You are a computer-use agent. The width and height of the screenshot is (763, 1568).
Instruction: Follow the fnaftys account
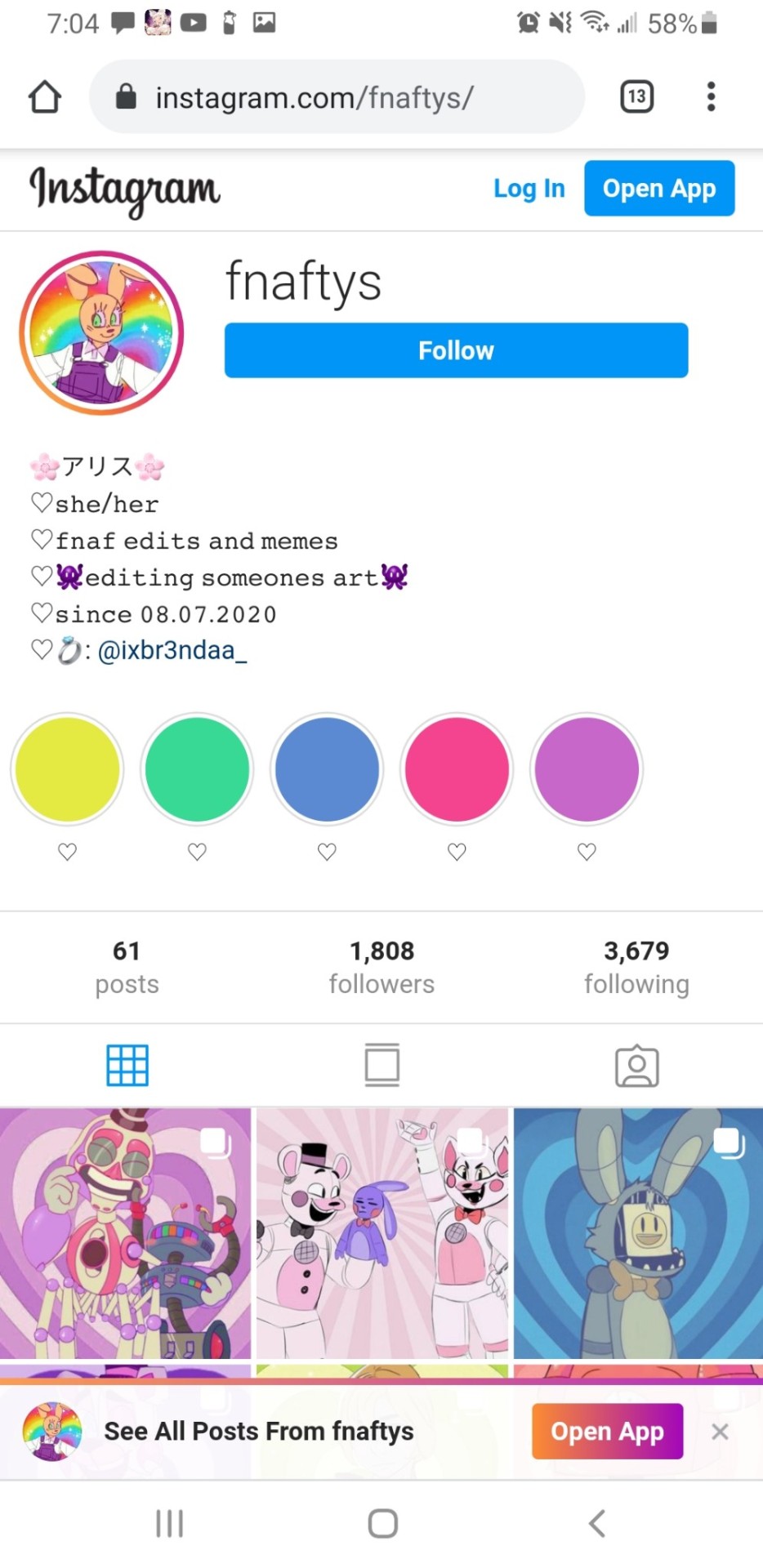[456, 350]
